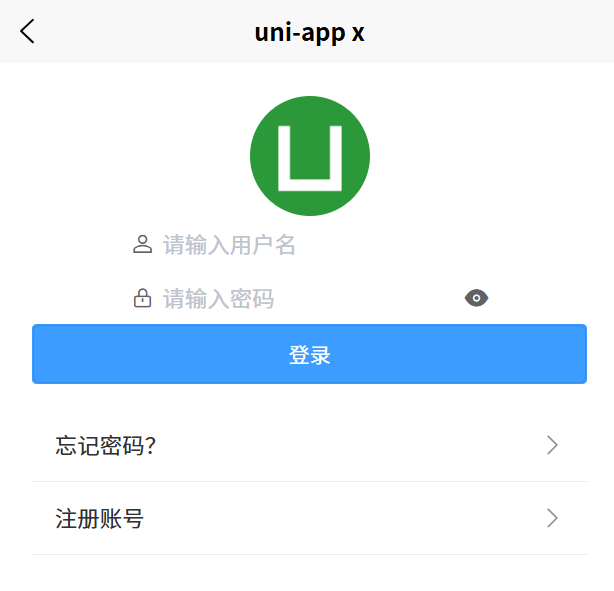Focus the username input field

pos(300,245)
